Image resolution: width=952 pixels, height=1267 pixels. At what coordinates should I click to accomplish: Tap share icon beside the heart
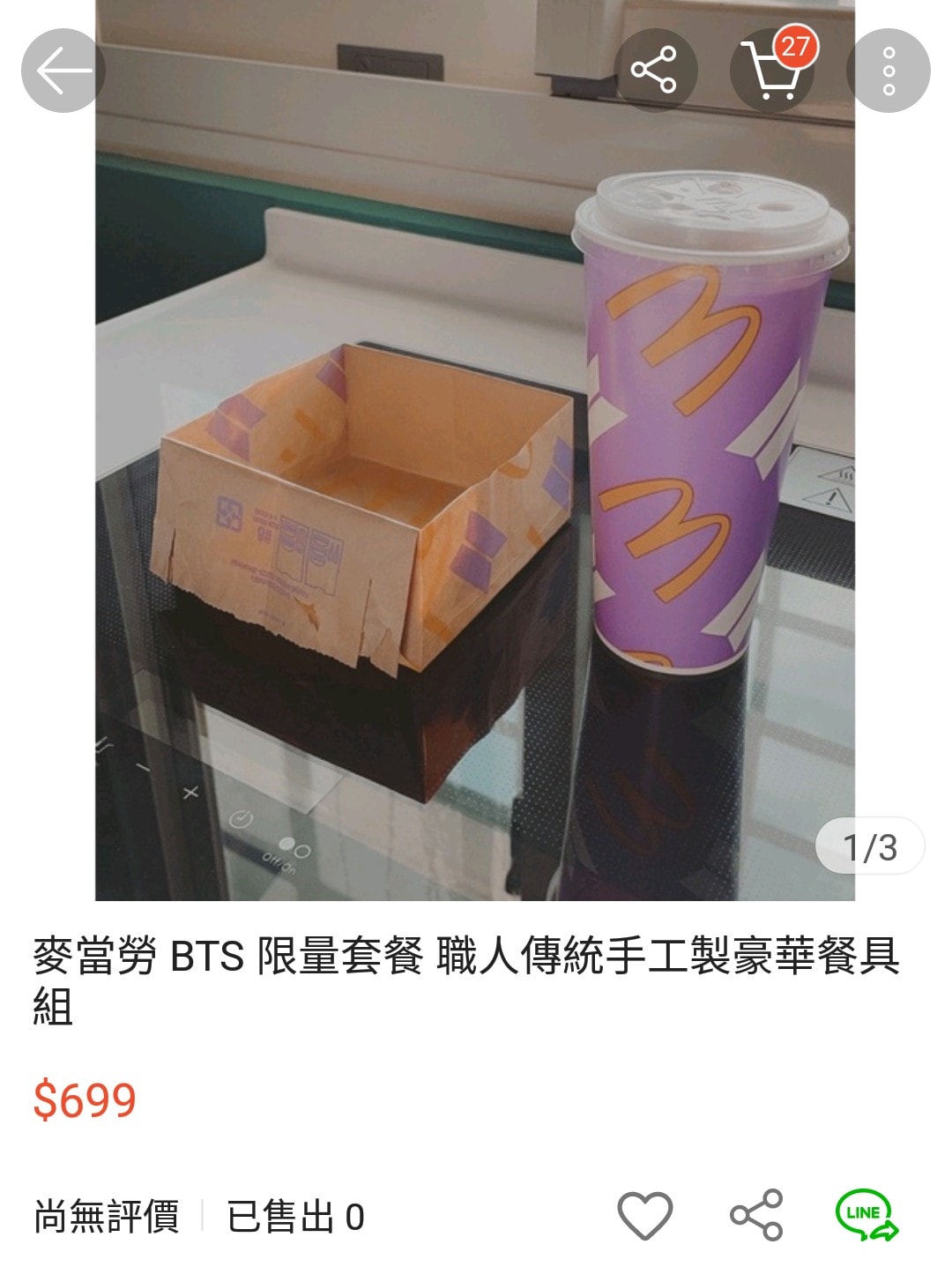pos(756,1216)
